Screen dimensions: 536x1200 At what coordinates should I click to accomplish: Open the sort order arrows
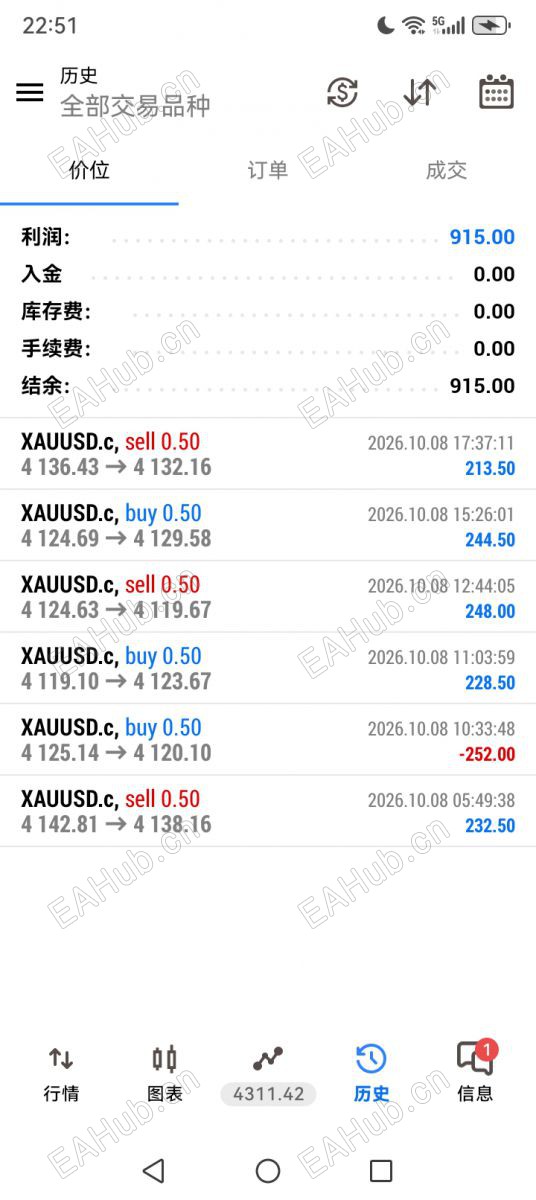point(420,92)
